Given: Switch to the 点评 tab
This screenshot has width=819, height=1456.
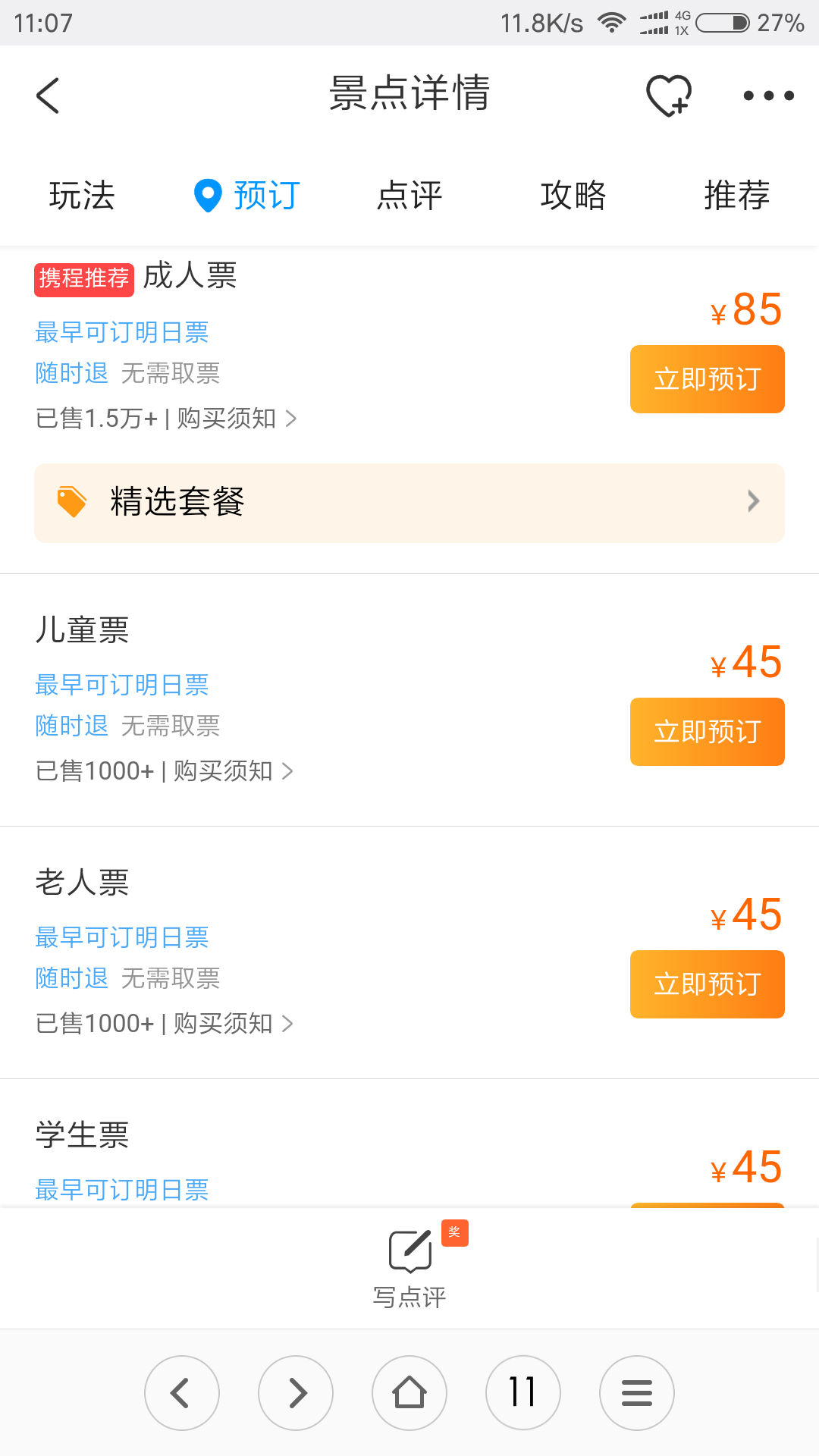Looking at the screenshot, I should 409,196.
